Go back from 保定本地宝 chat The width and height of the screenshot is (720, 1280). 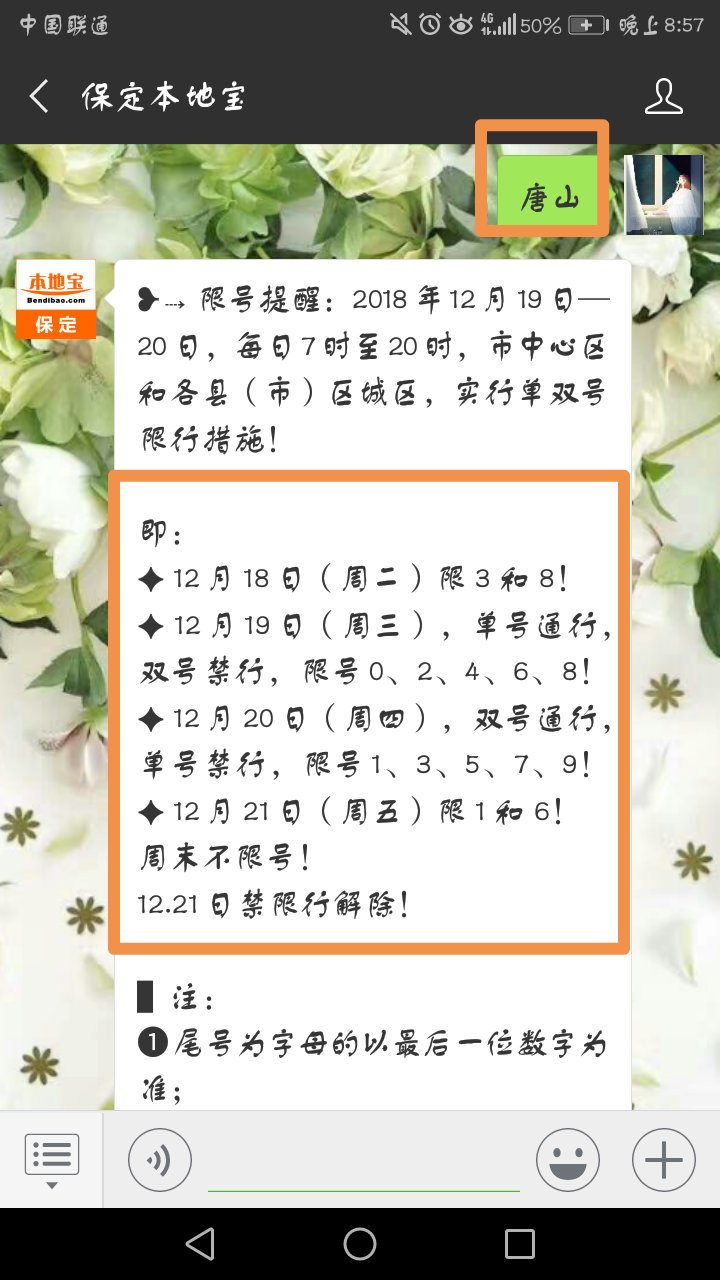(39, 97)
